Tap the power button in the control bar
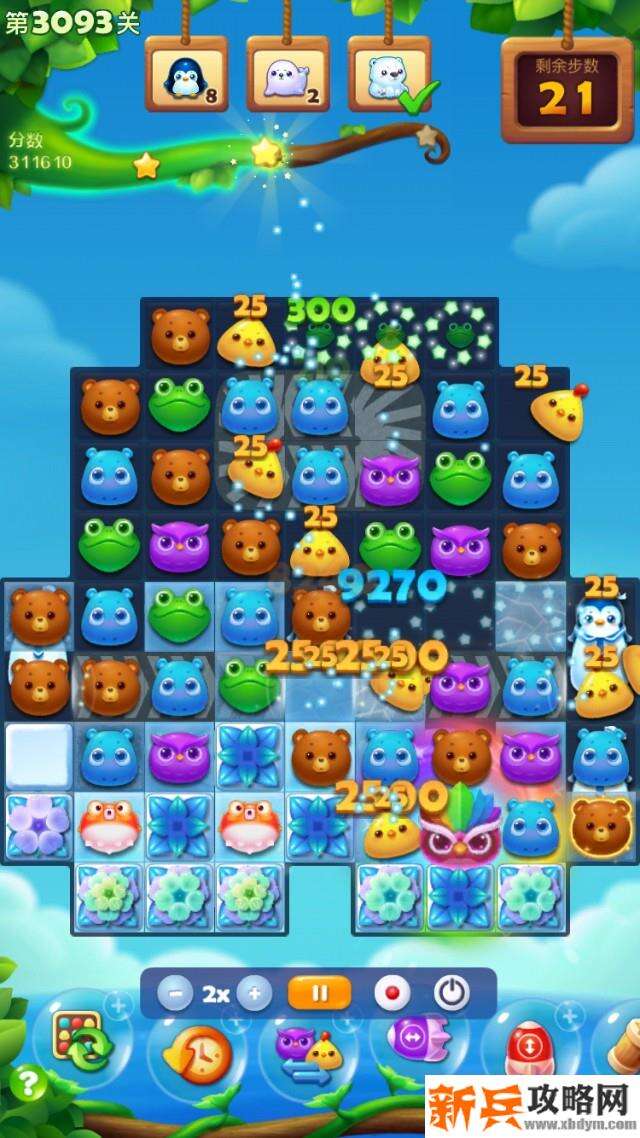 tap(452, 994)
